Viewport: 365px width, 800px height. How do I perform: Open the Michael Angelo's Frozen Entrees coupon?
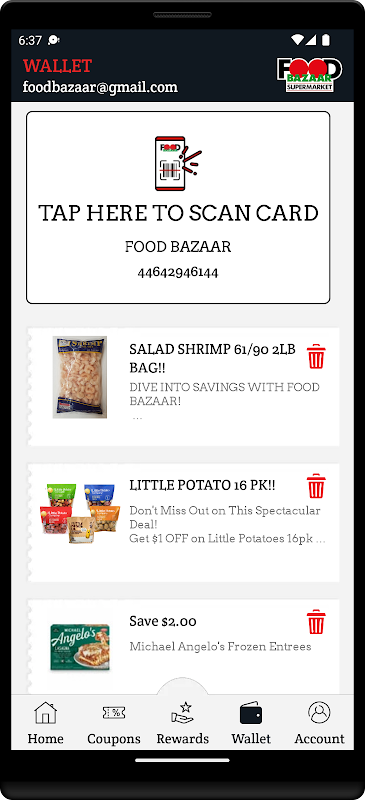click(183, 647)
